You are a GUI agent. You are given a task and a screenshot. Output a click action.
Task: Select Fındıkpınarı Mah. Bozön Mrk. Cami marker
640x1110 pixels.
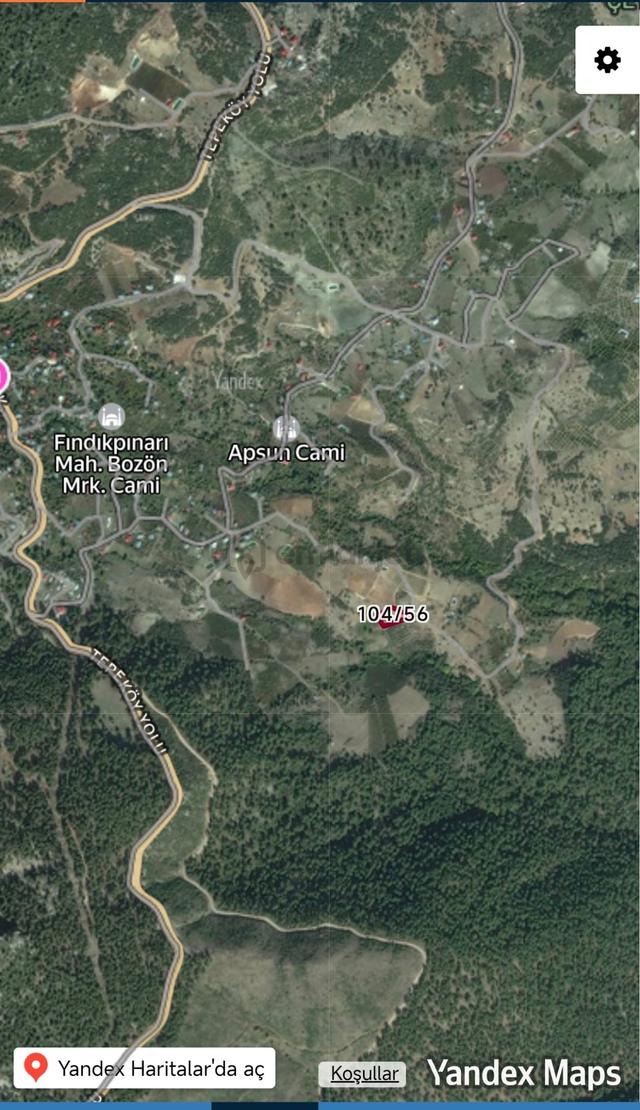click(x=111, y=417)
